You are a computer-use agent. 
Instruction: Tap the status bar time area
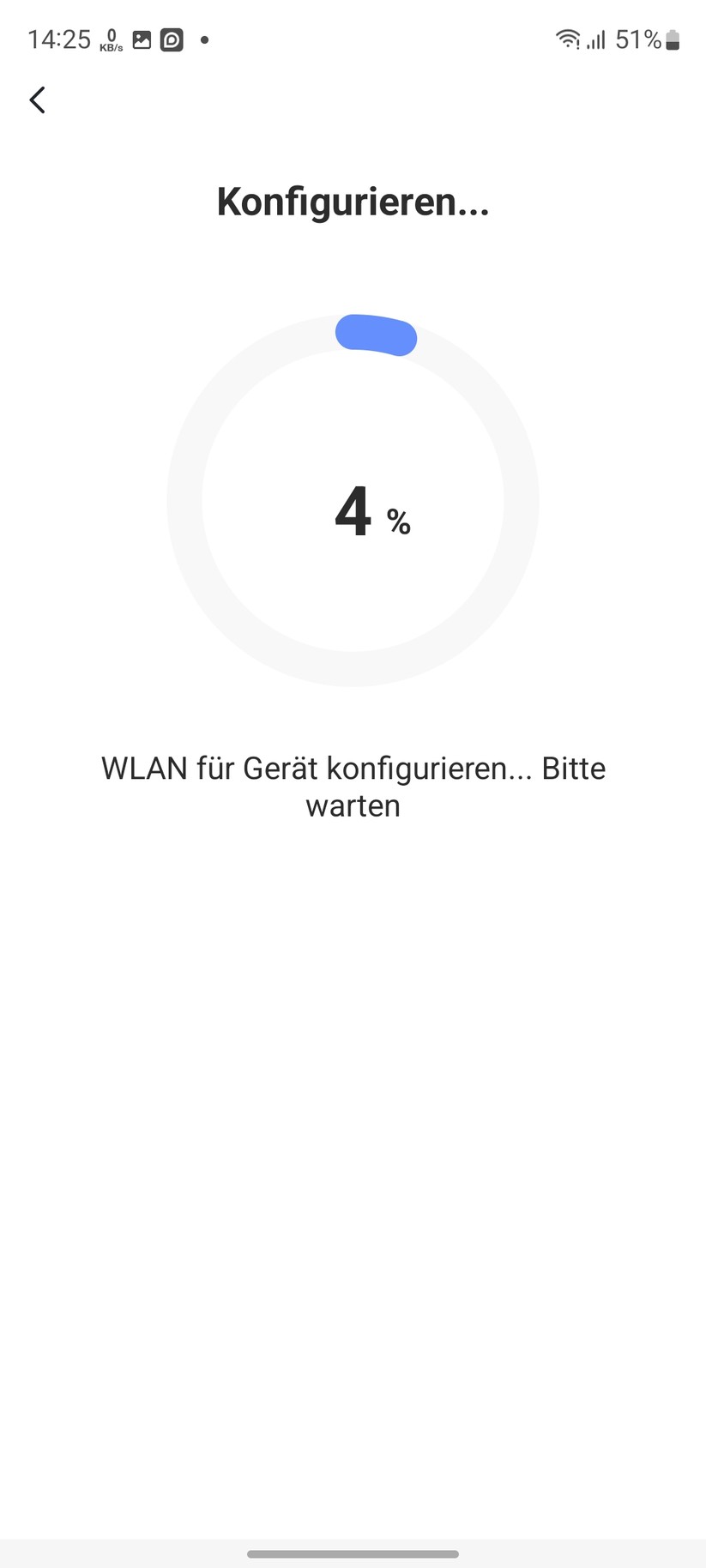click(59, 39)
